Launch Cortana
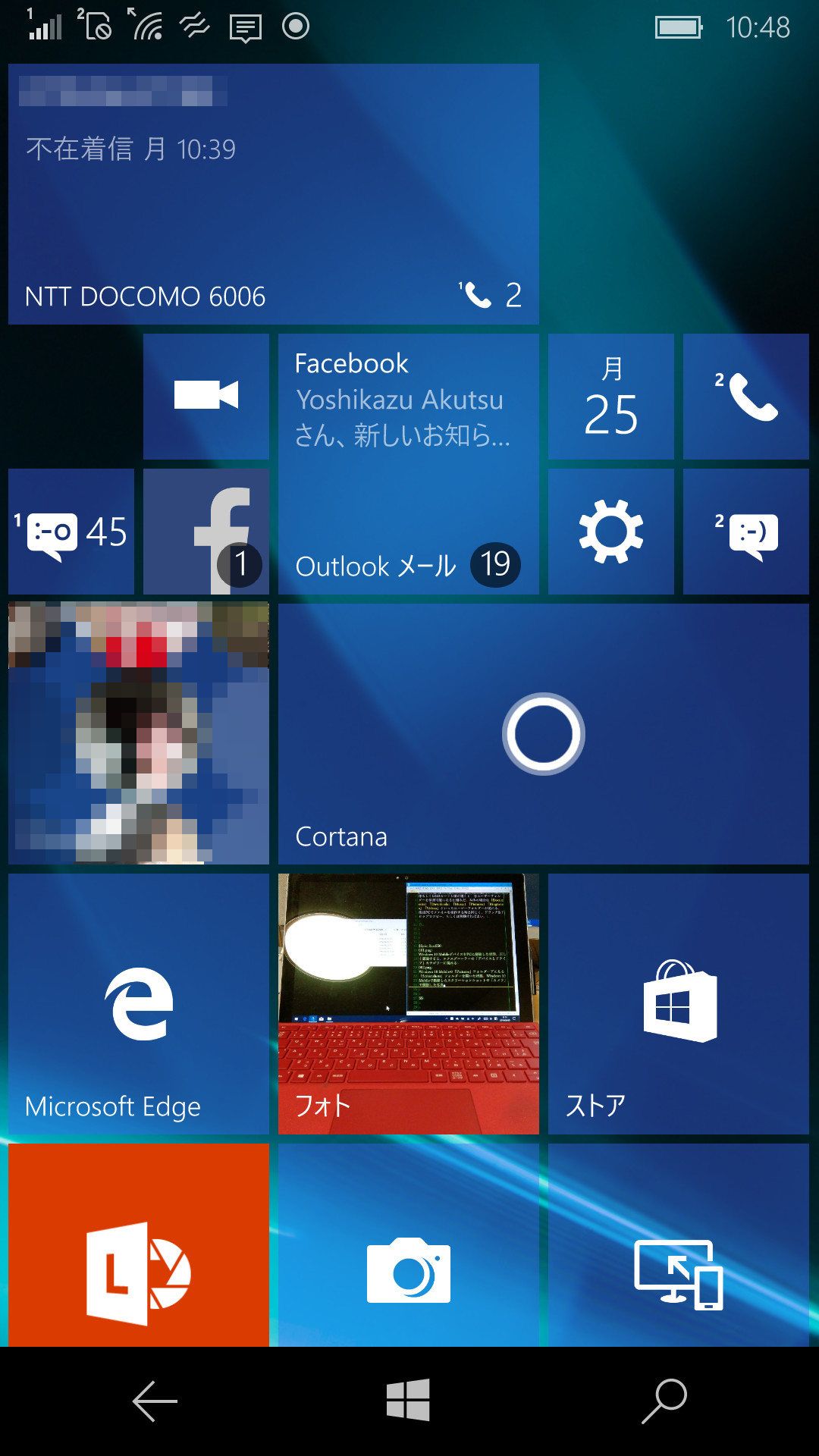819x1456 pixels. coord(543,733)
